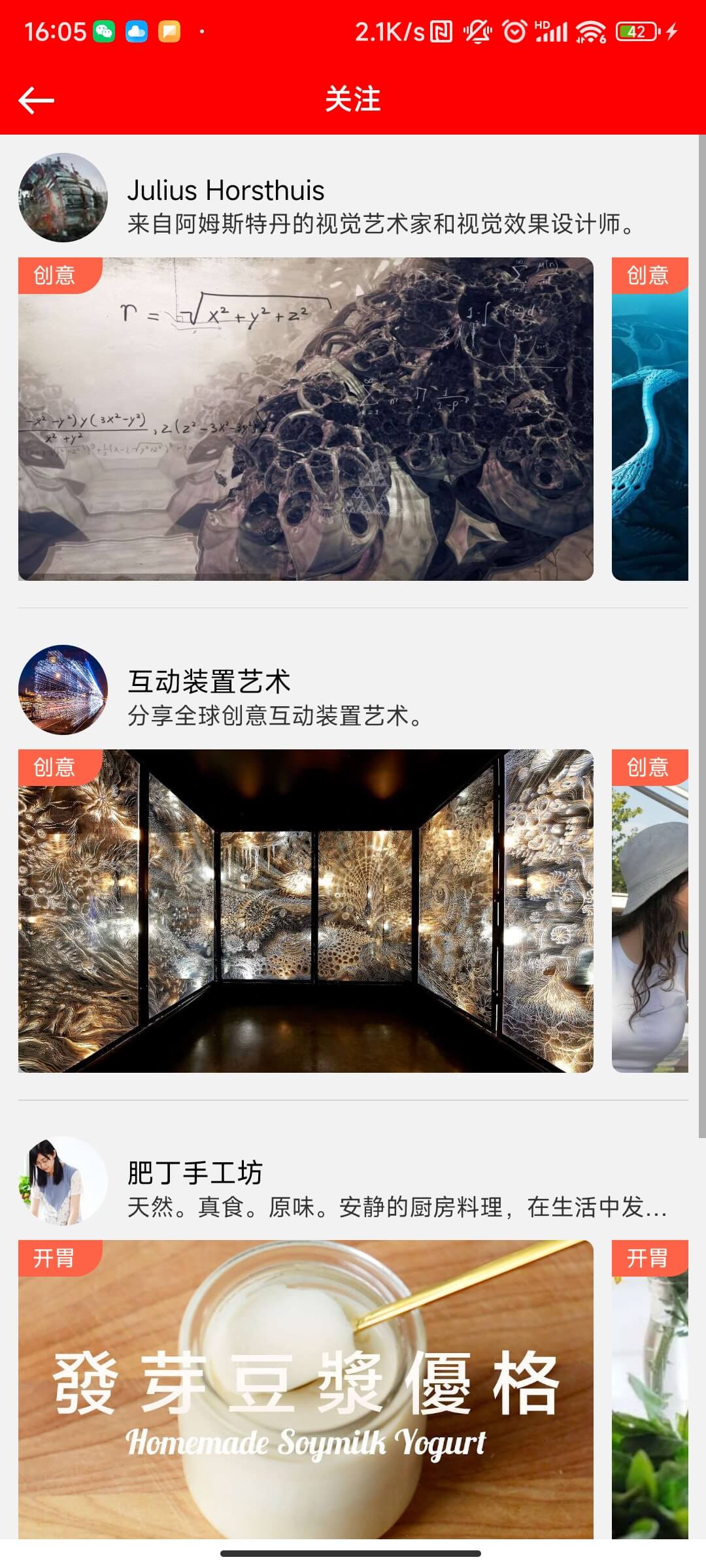This screenshot has height=1568, width=706.
Task: Open the 肥丁手工坊 account row
Action: point(353,1182)
